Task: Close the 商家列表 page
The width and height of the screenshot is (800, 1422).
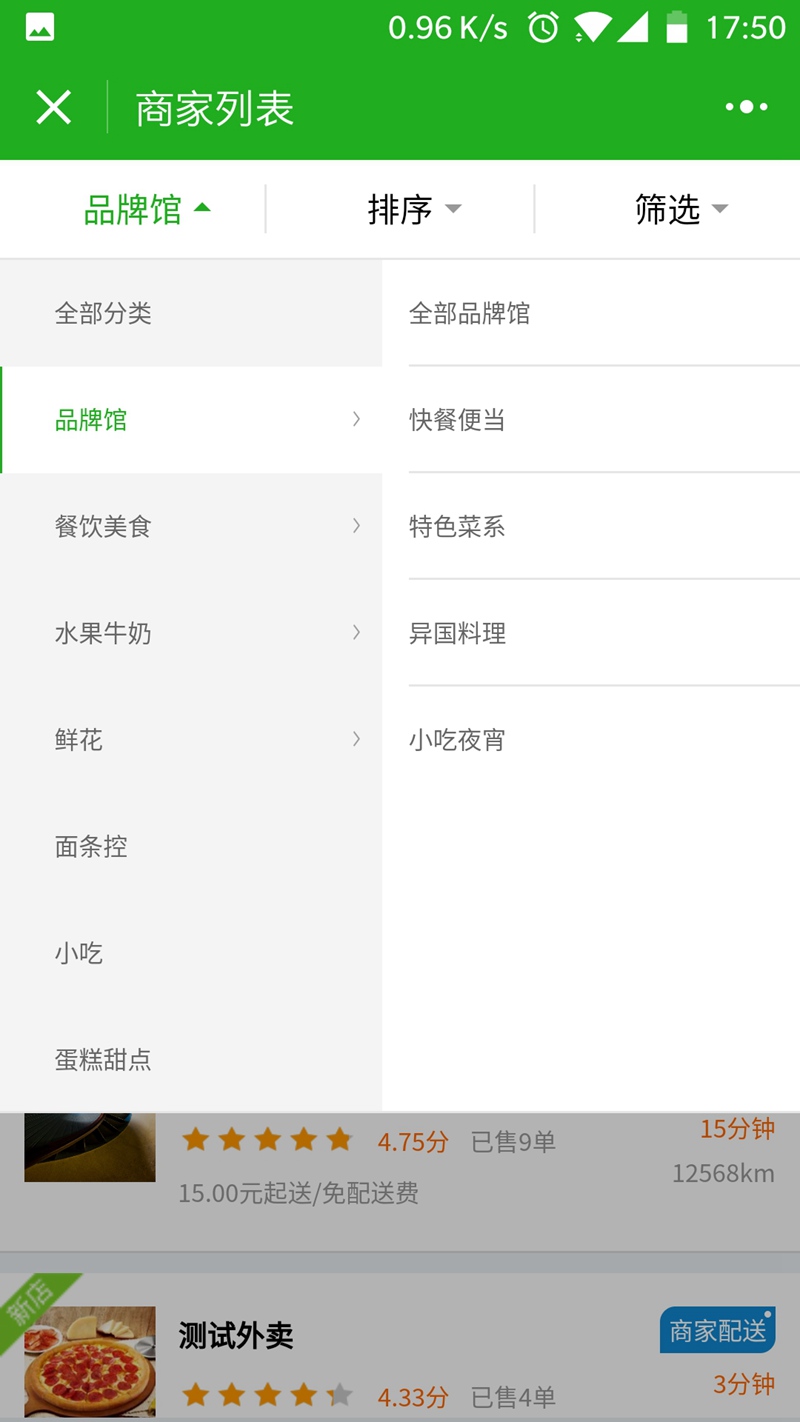Action: tap(53, 107)
